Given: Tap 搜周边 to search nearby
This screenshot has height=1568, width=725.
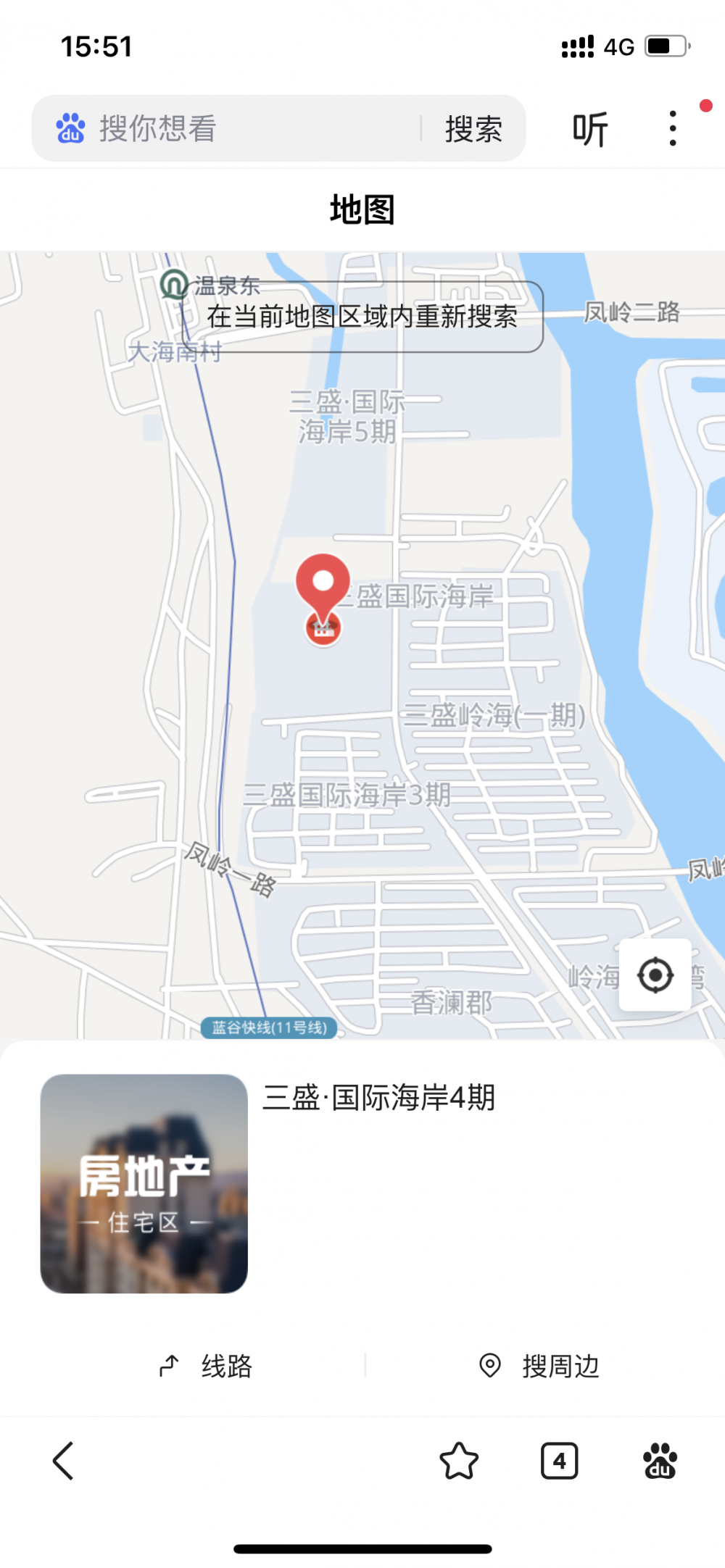Looking at the screenshot, I should coord(539,1366).
